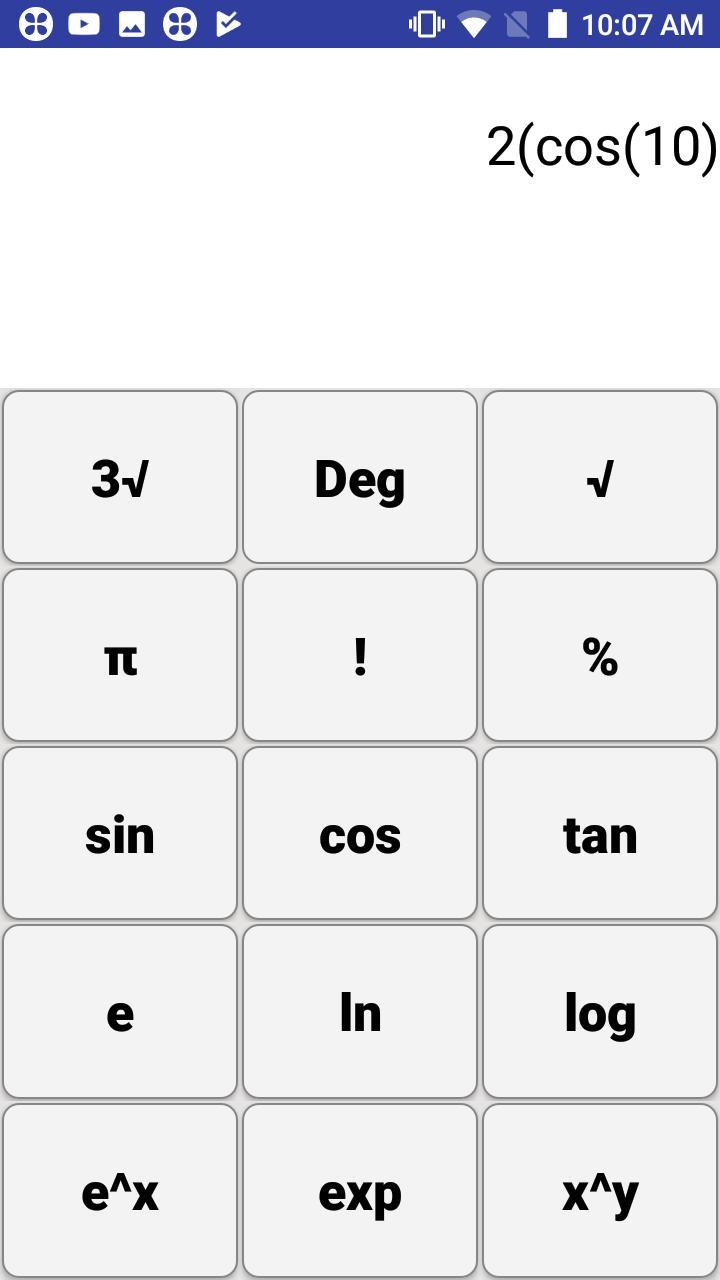The height and width of the screenshot is (1280, 720).
Task: Select the first pinwheel notification icon
Action: (36, 22)
